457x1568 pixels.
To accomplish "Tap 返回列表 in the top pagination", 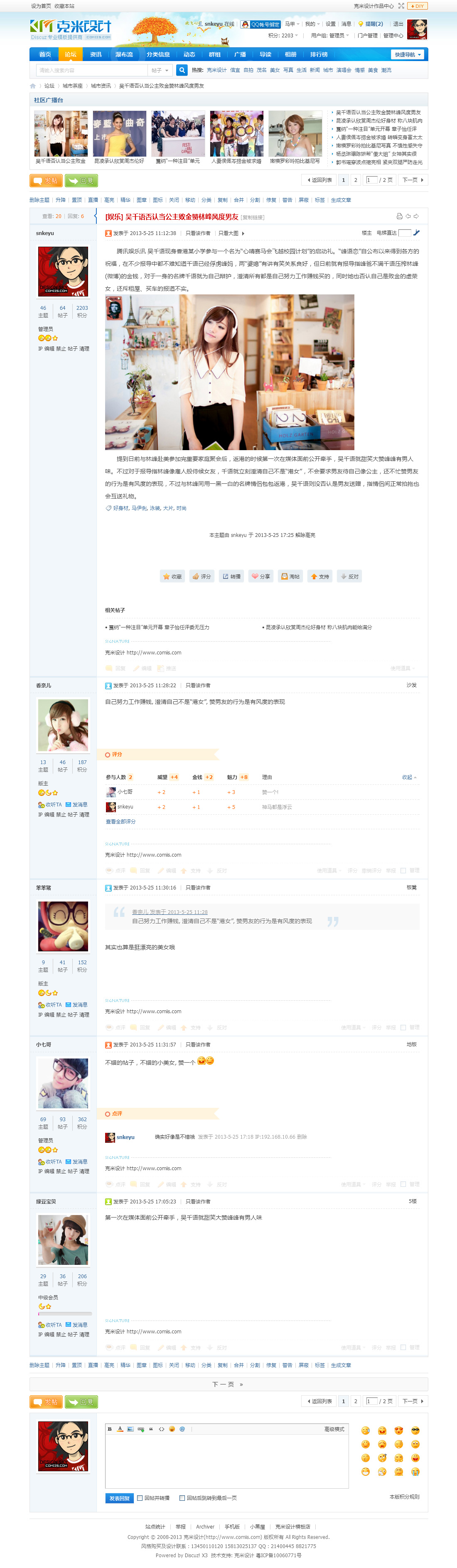I will (320, 180).
